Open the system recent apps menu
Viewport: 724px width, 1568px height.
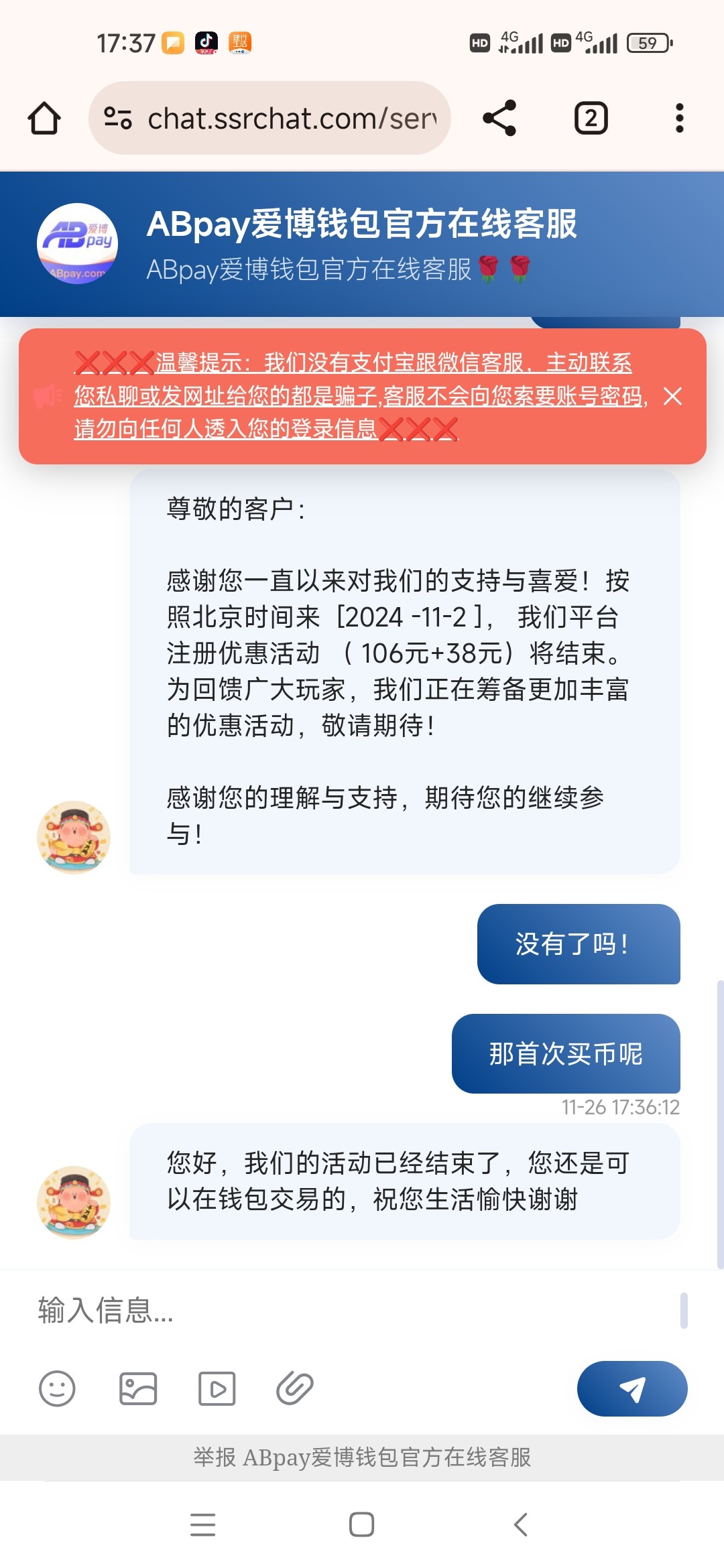[x=202, y=1524]
